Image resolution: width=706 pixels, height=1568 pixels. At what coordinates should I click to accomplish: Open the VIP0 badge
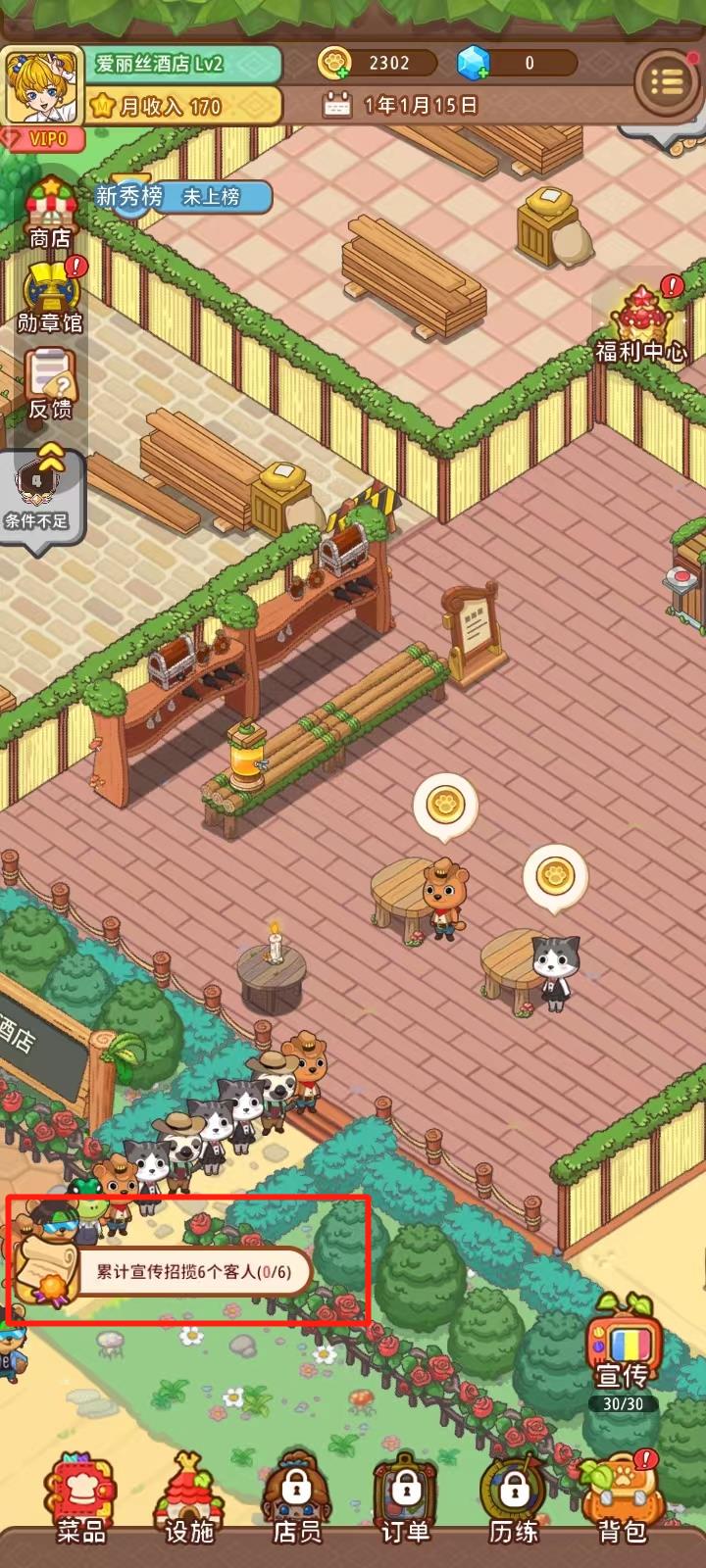coord(43,139)
